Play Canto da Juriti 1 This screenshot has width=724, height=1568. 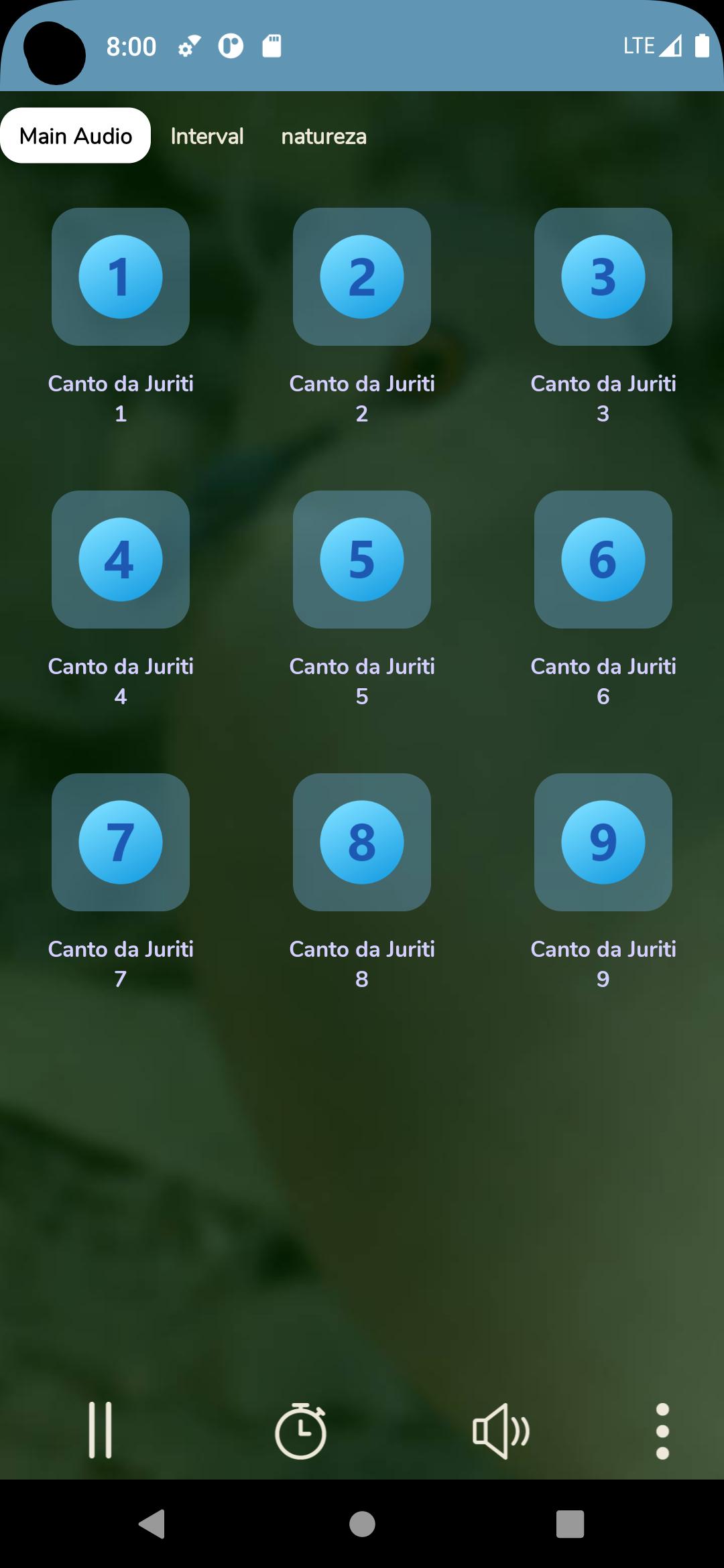click(121, 277)
